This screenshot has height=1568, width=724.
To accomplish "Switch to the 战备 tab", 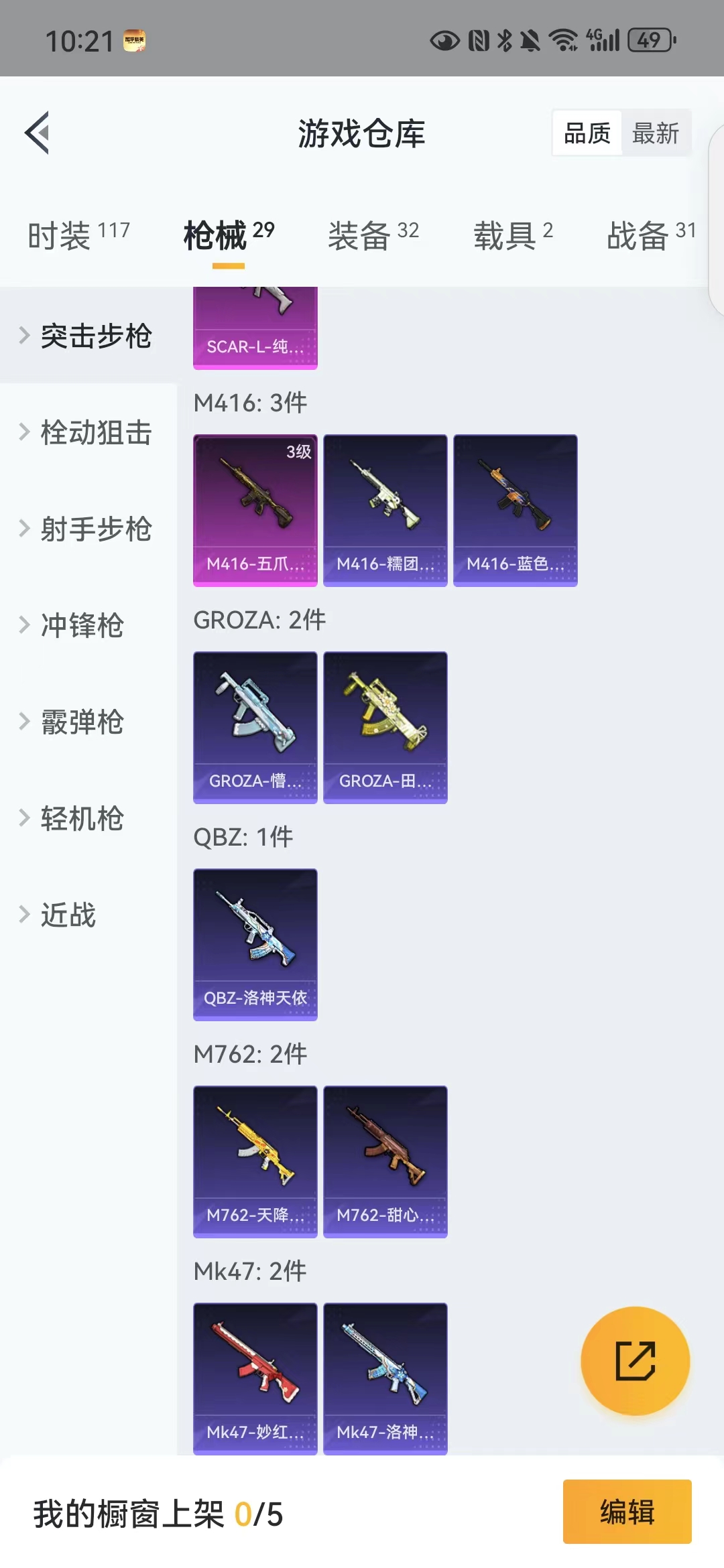I will pos(652,235).
